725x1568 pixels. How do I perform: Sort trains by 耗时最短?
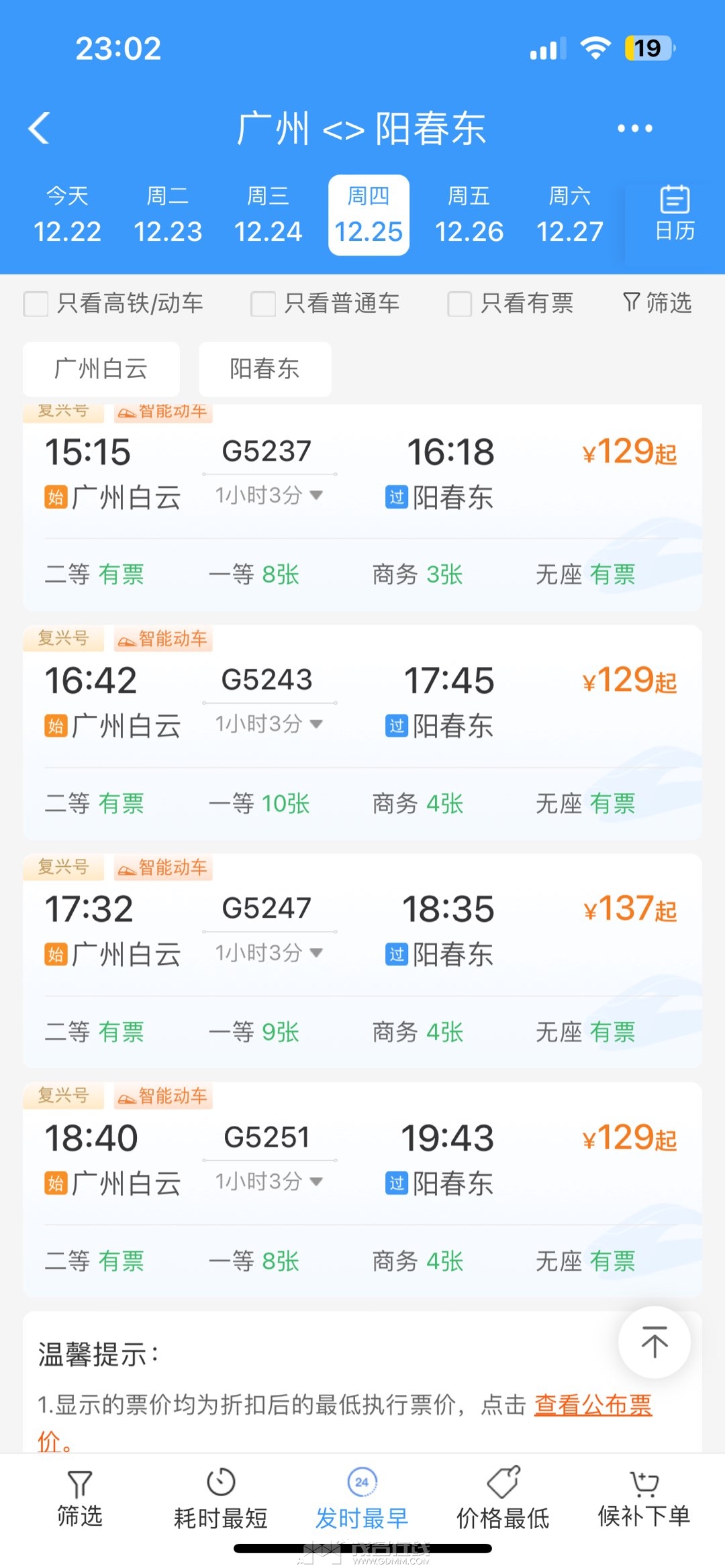click(221, 1499)
